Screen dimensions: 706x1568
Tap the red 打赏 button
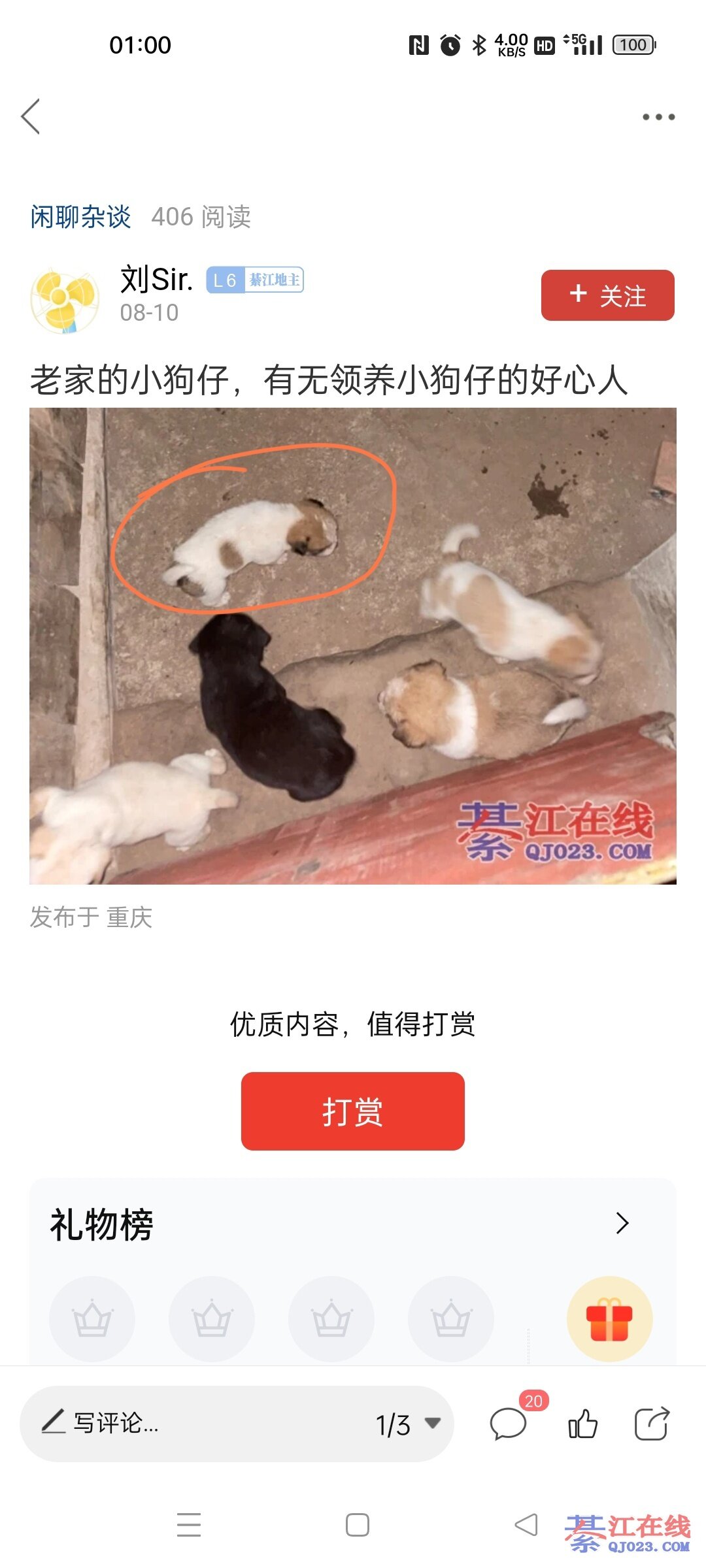coord(353,1111)
